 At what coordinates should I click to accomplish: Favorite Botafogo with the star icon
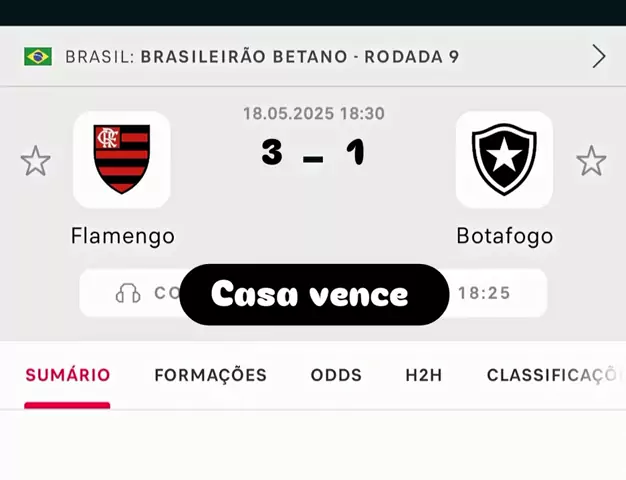pyautogui.click(x=591, y=161)
